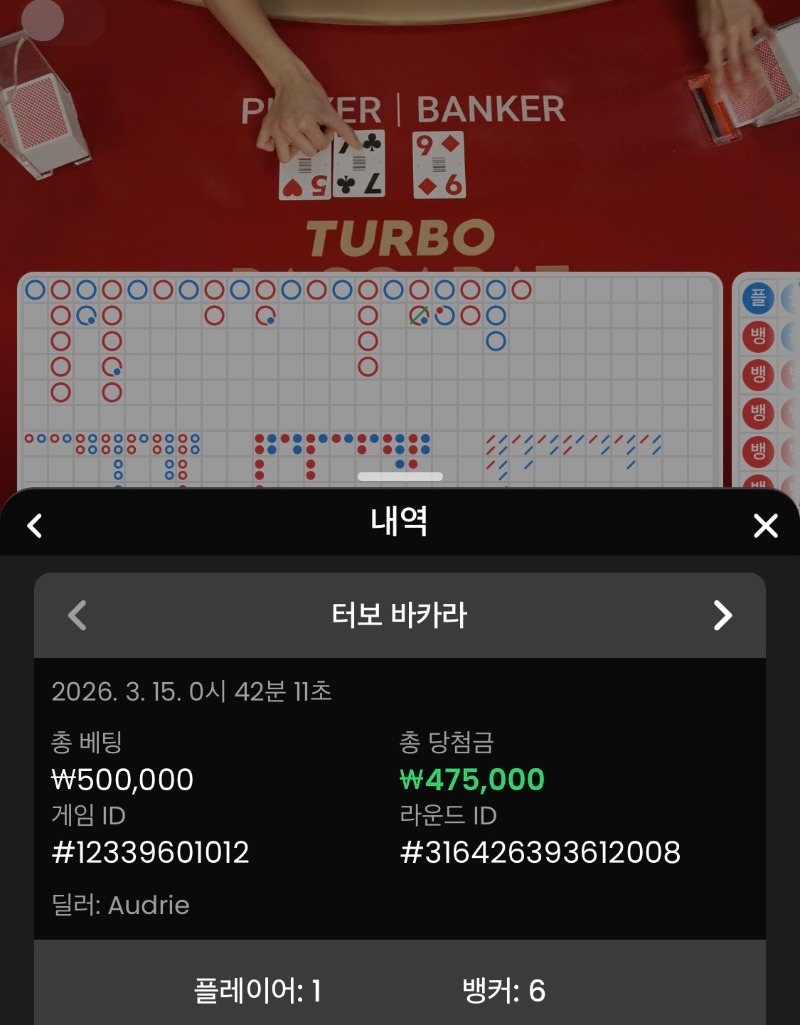Screen dimensions: 800x1025
Task: Close the 내역 history panel
Action: coord(765,525)
